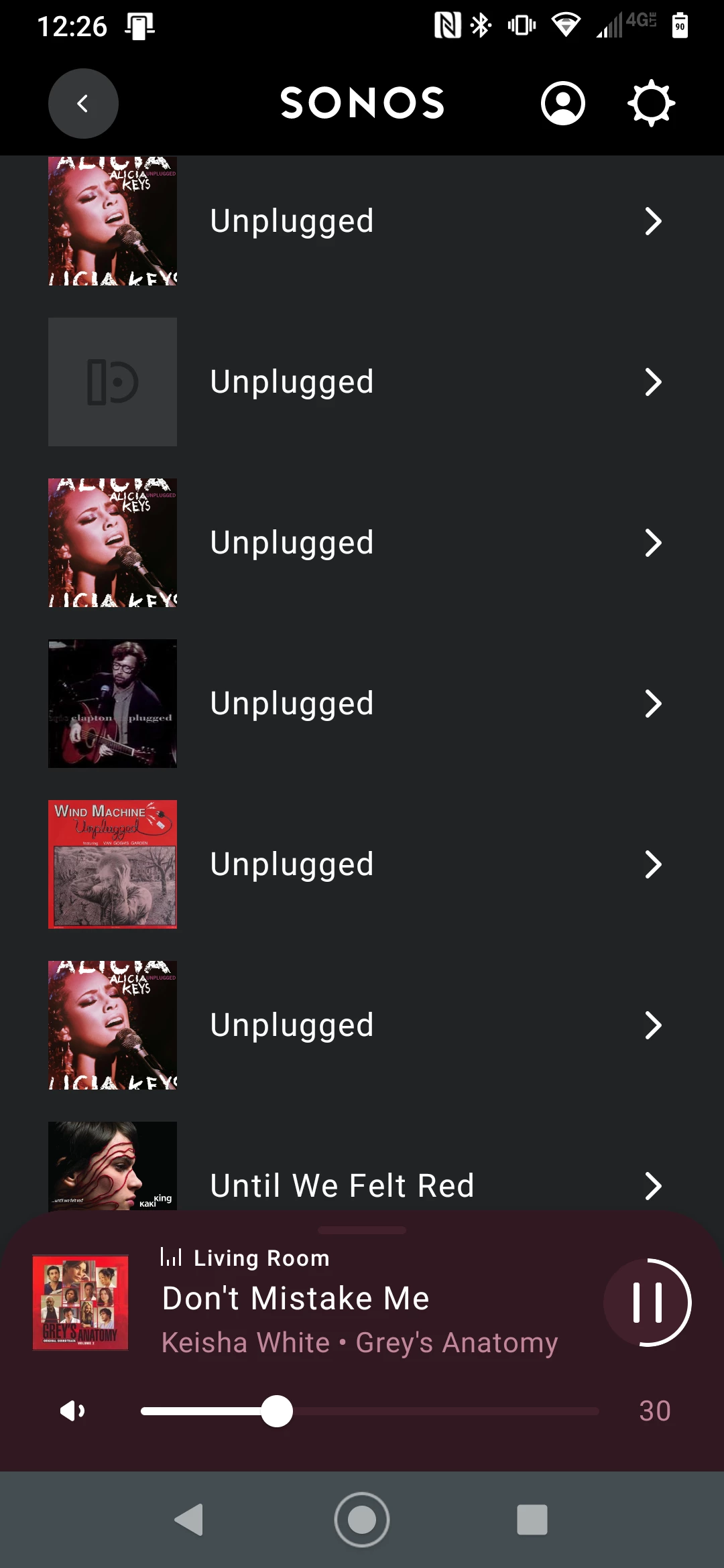Open the account profile icon
The height and width of the screenshot is (1568, 724).
562,103
